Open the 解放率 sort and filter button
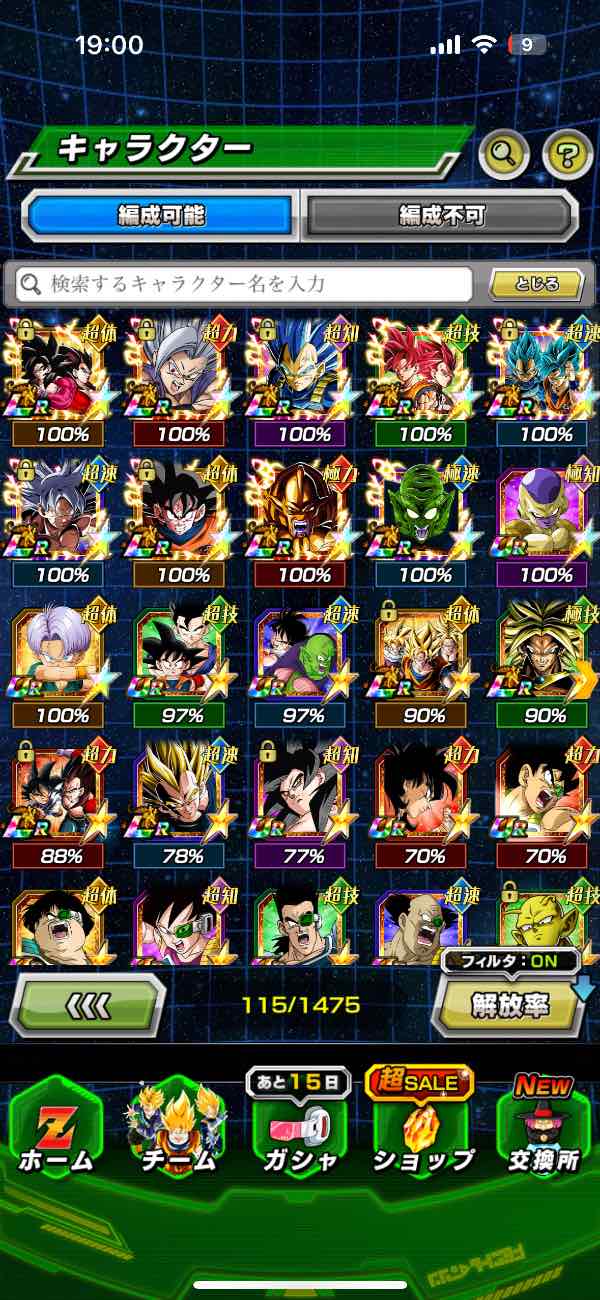600x1300 pixels. (x=508, y=1005)
